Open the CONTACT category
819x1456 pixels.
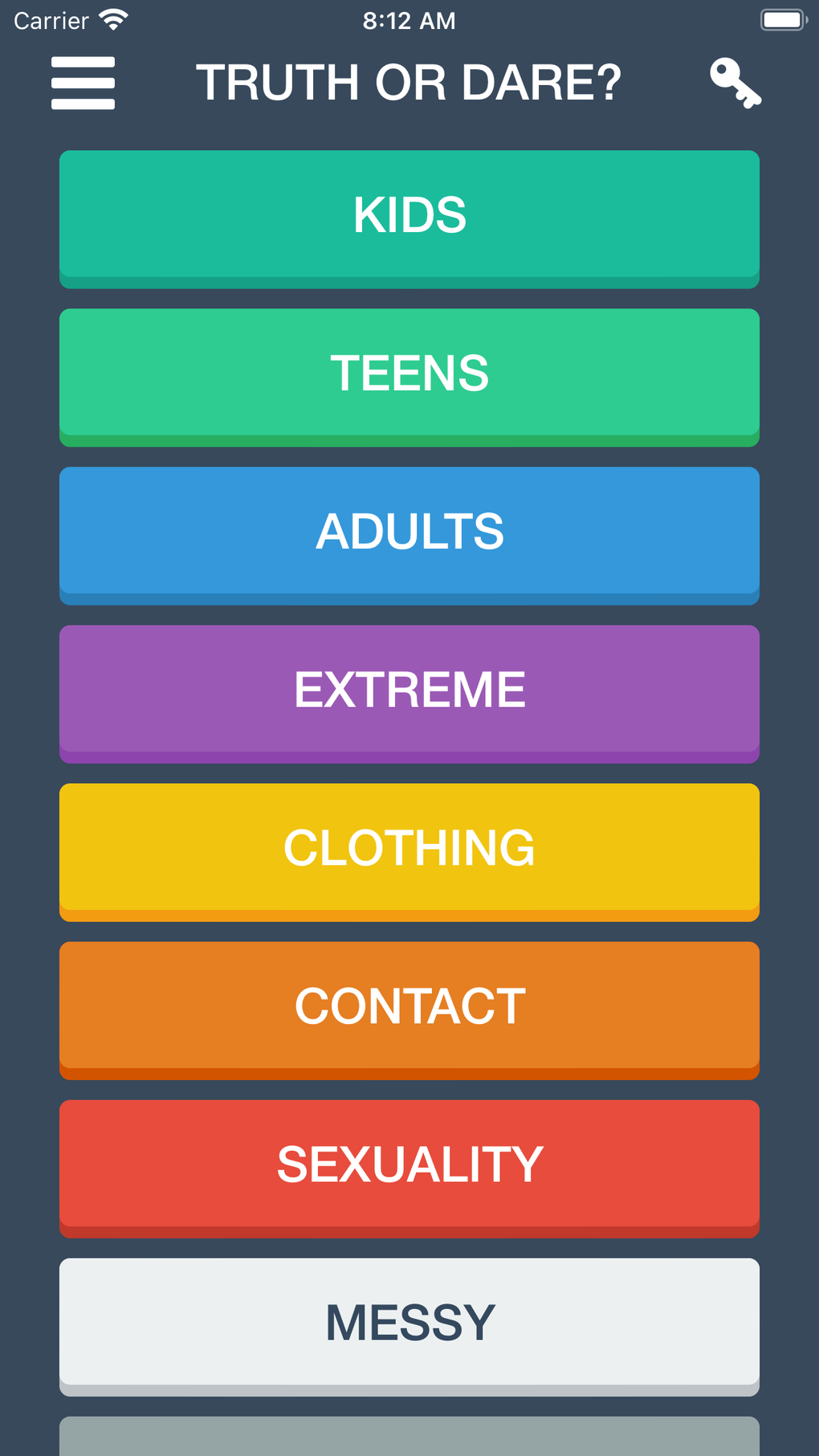409,1006
